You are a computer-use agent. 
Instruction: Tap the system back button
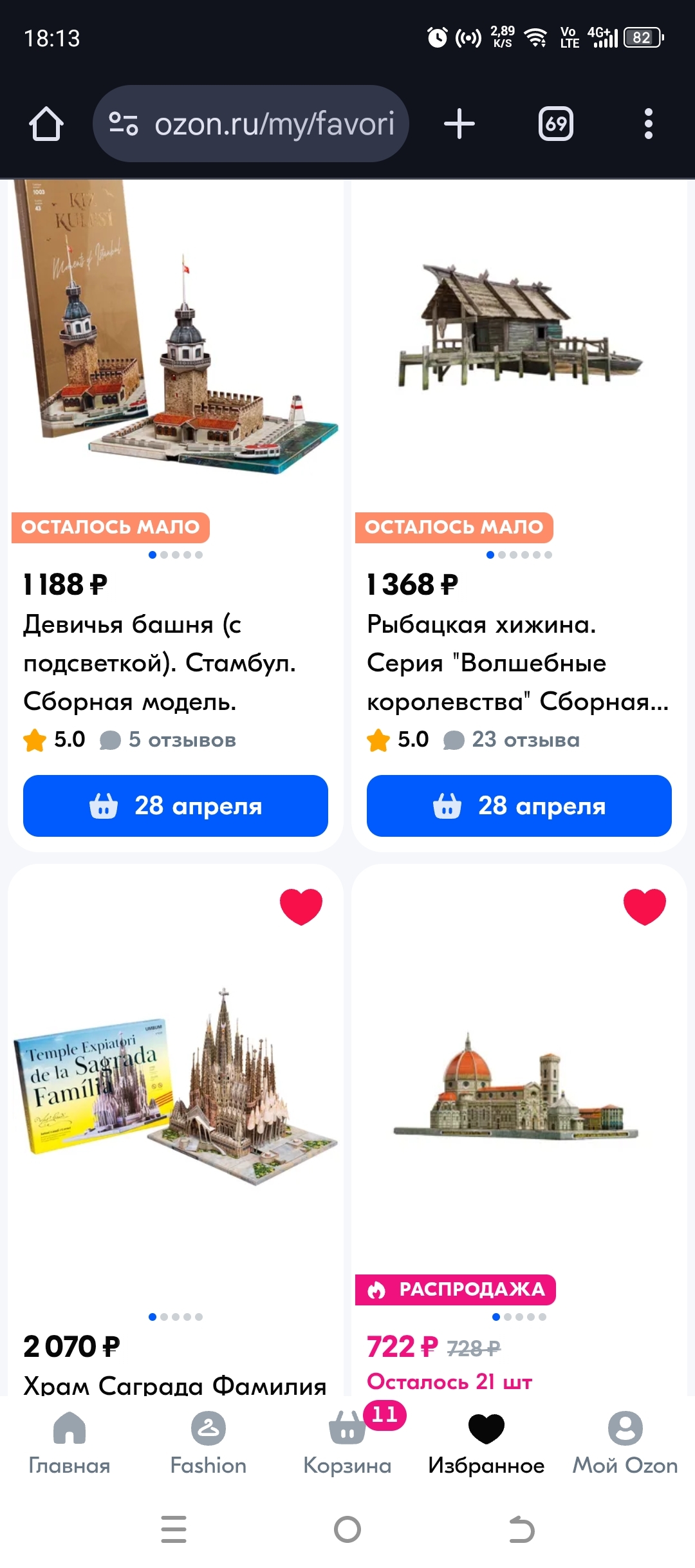tap(521, 1529)
